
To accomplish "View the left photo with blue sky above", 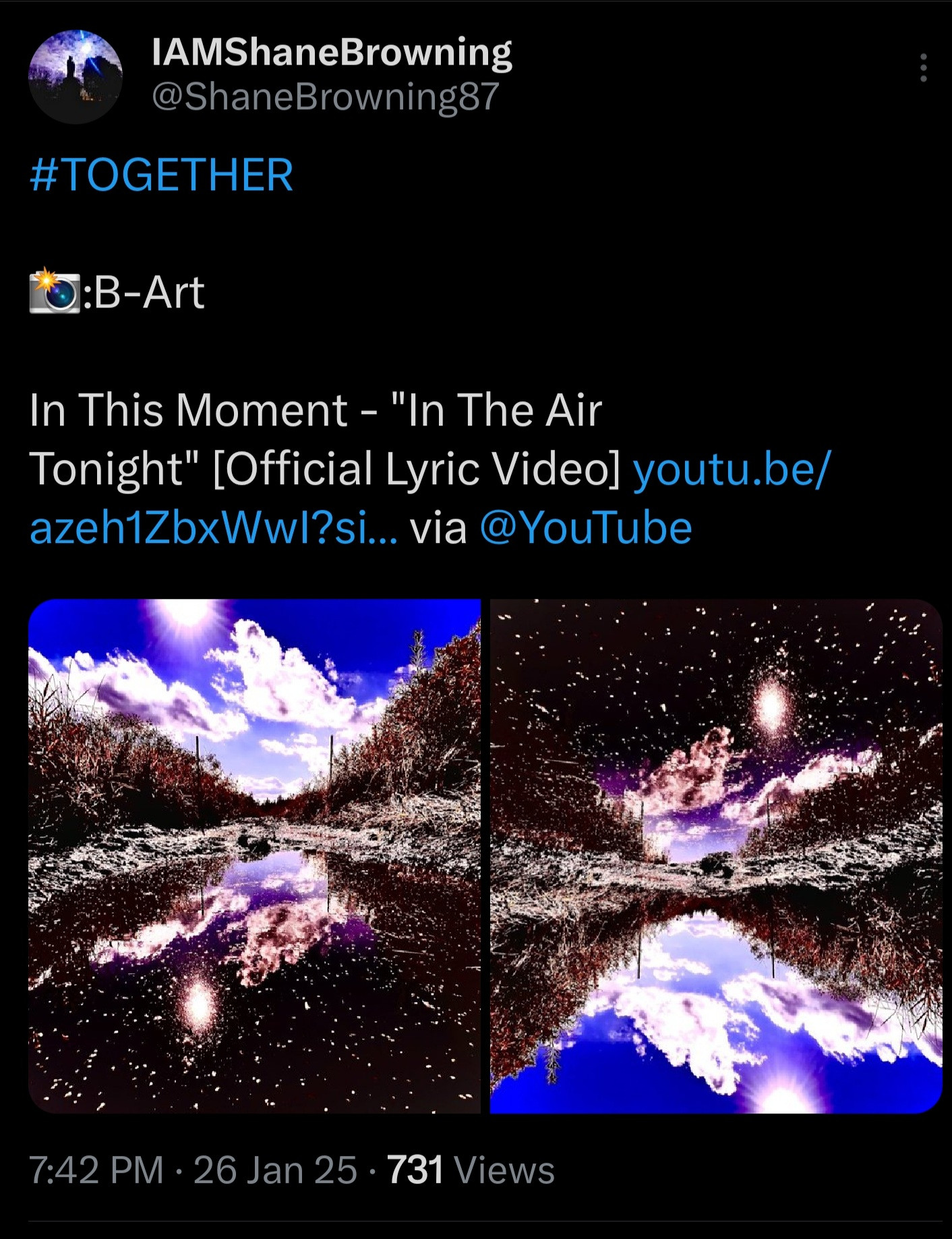I will tap(254, 856).
